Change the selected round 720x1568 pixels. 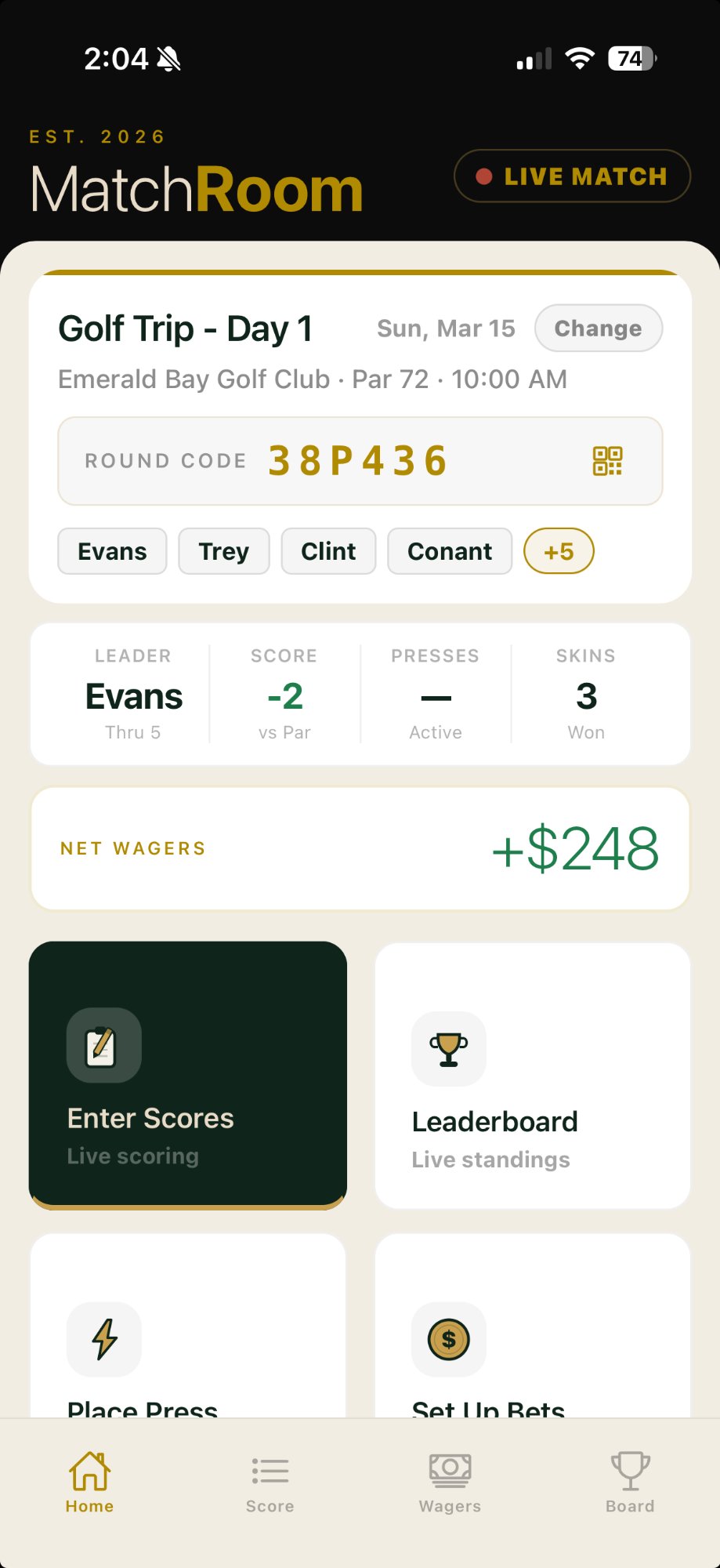(x=598, y=328)
